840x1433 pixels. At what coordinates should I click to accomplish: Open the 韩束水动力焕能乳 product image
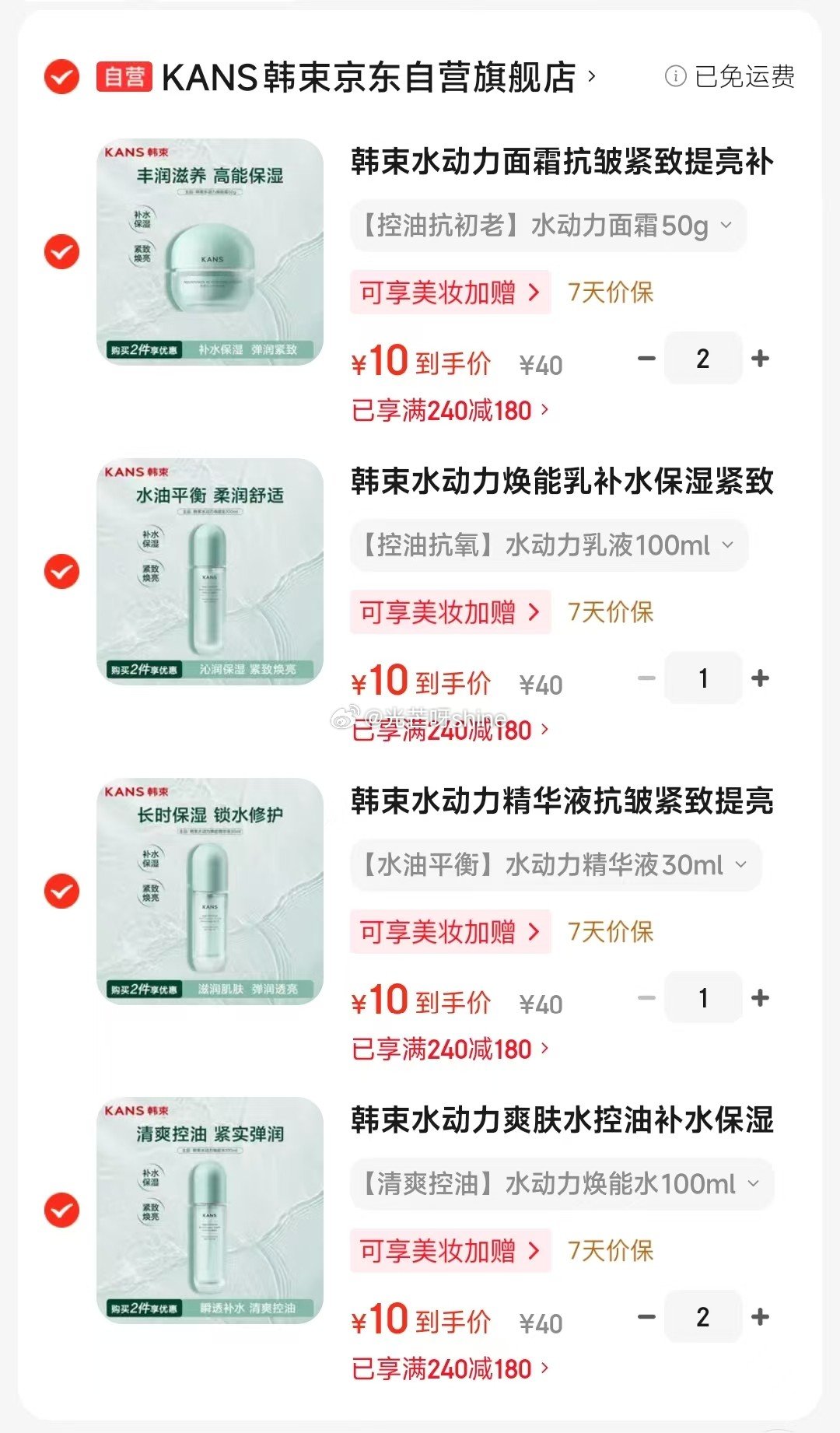click(x=210, y=571)
